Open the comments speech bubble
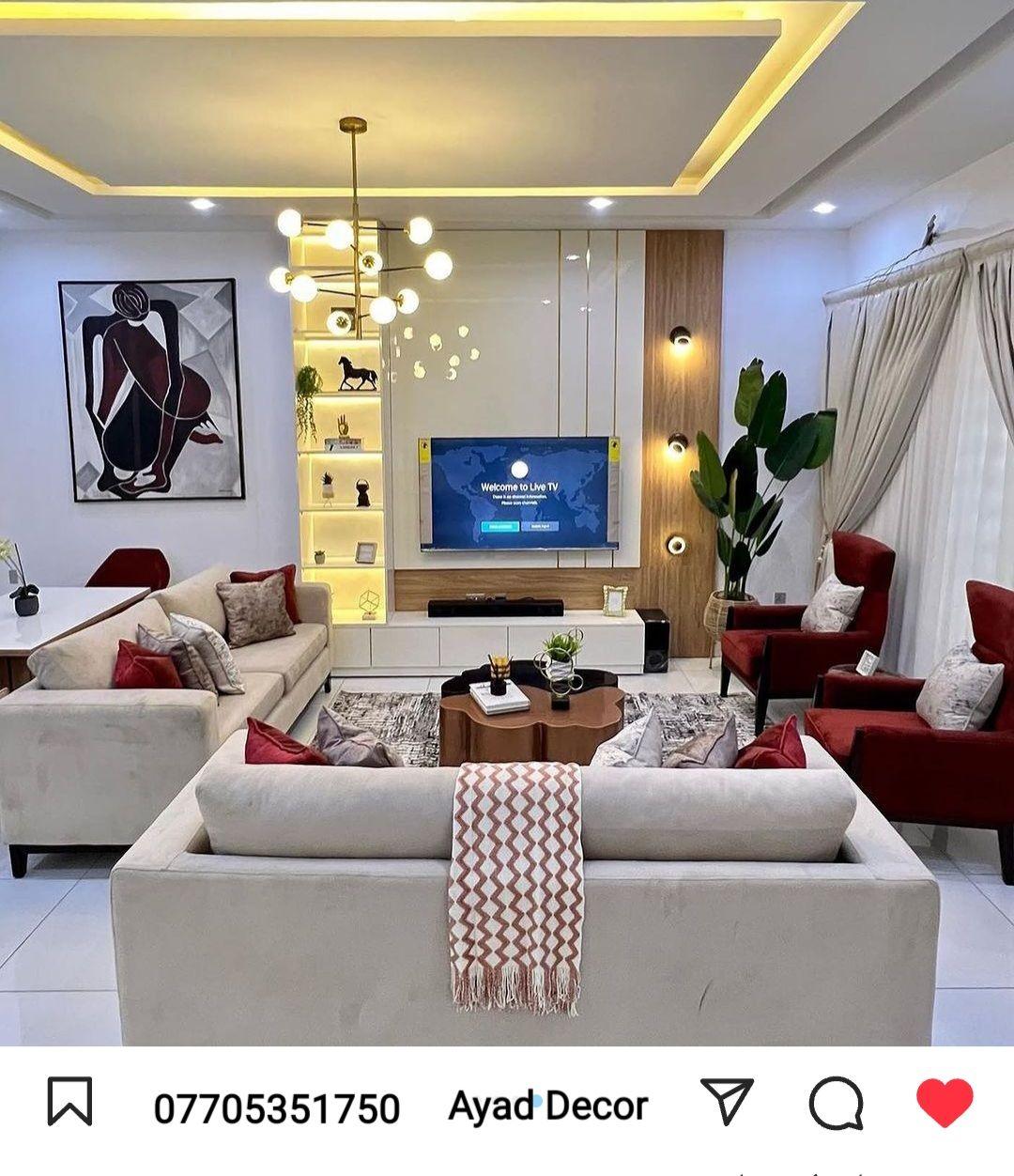Screen dimensions: 1014x1176 [x=836, y=1102]
